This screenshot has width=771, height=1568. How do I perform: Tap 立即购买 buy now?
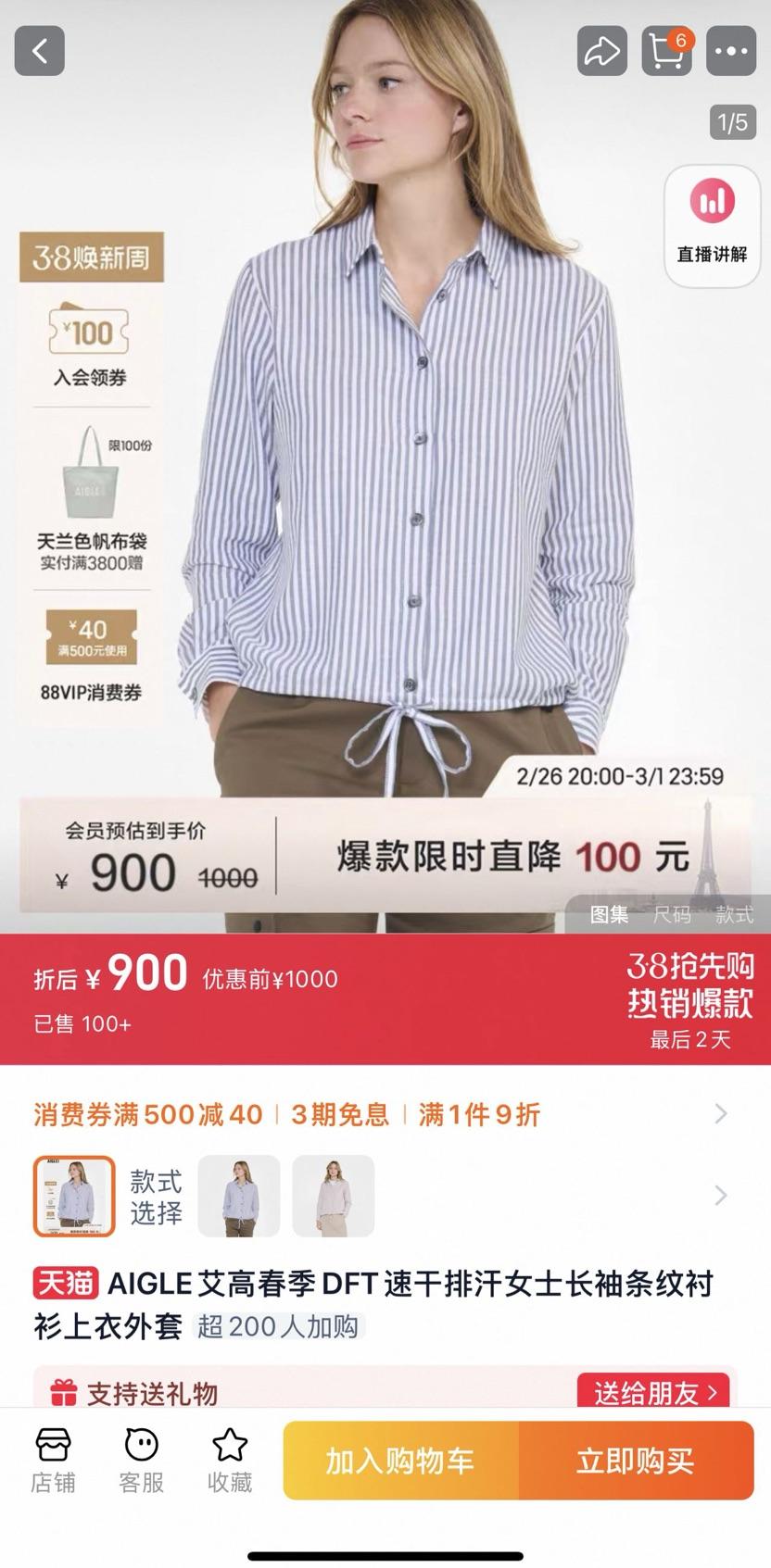tap(636, 1461)
